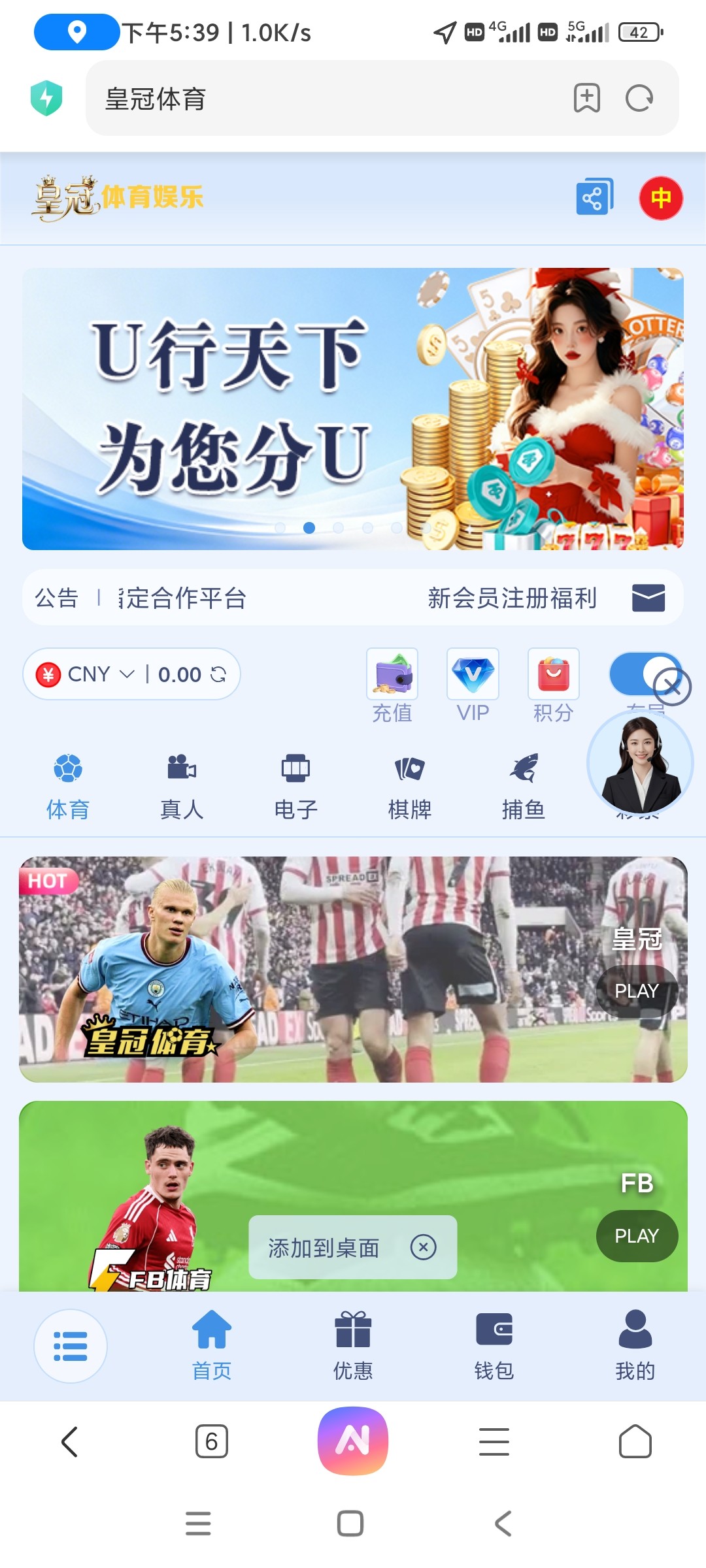Image resolution: width=706 pixels, height=1568 pixels.
Task: Open 新会员注册福利 announcement link
Action: [513, 596]
